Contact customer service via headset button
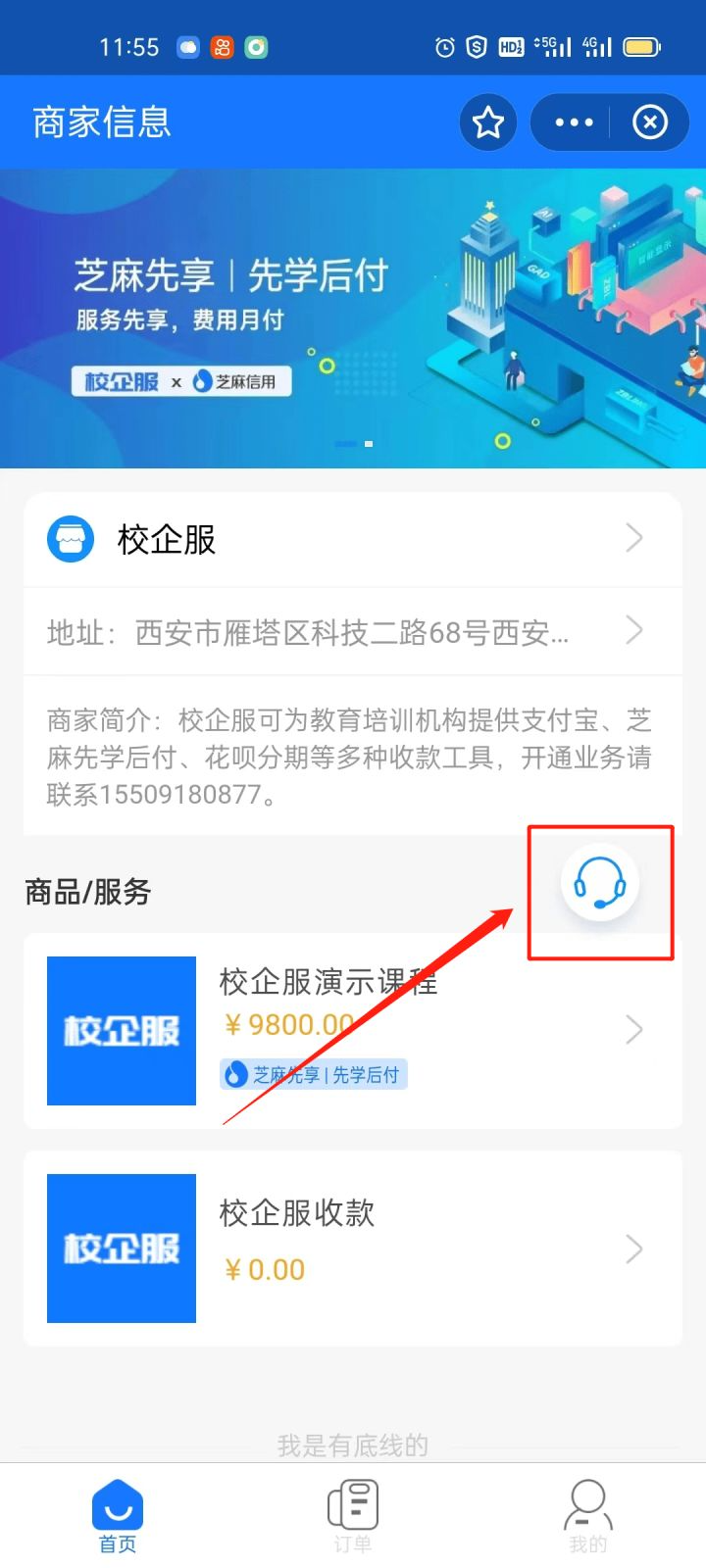 [x=599, y=883]
